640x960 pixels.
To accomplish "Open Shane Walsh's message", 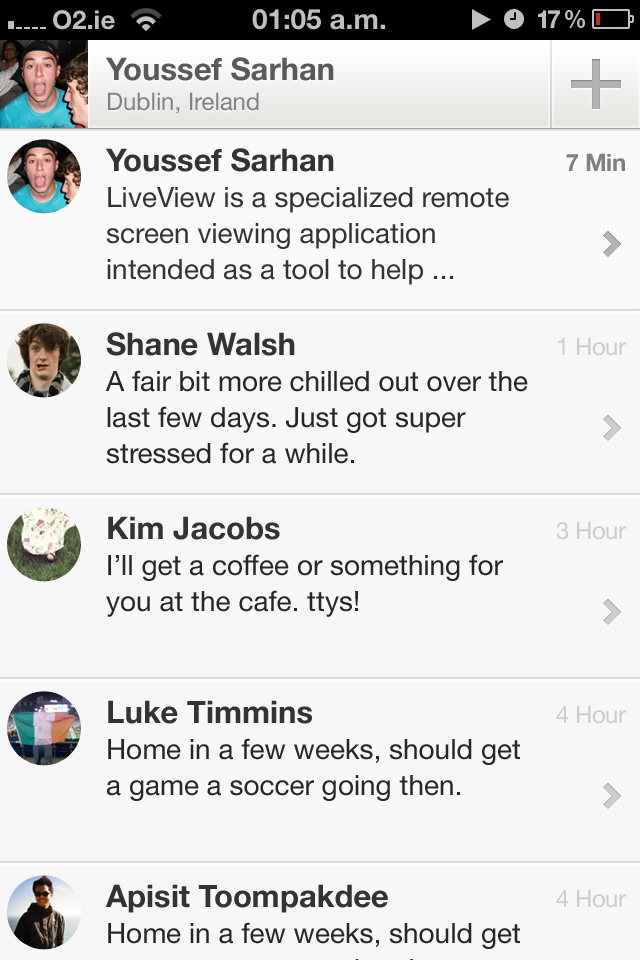I will [320, 403].
